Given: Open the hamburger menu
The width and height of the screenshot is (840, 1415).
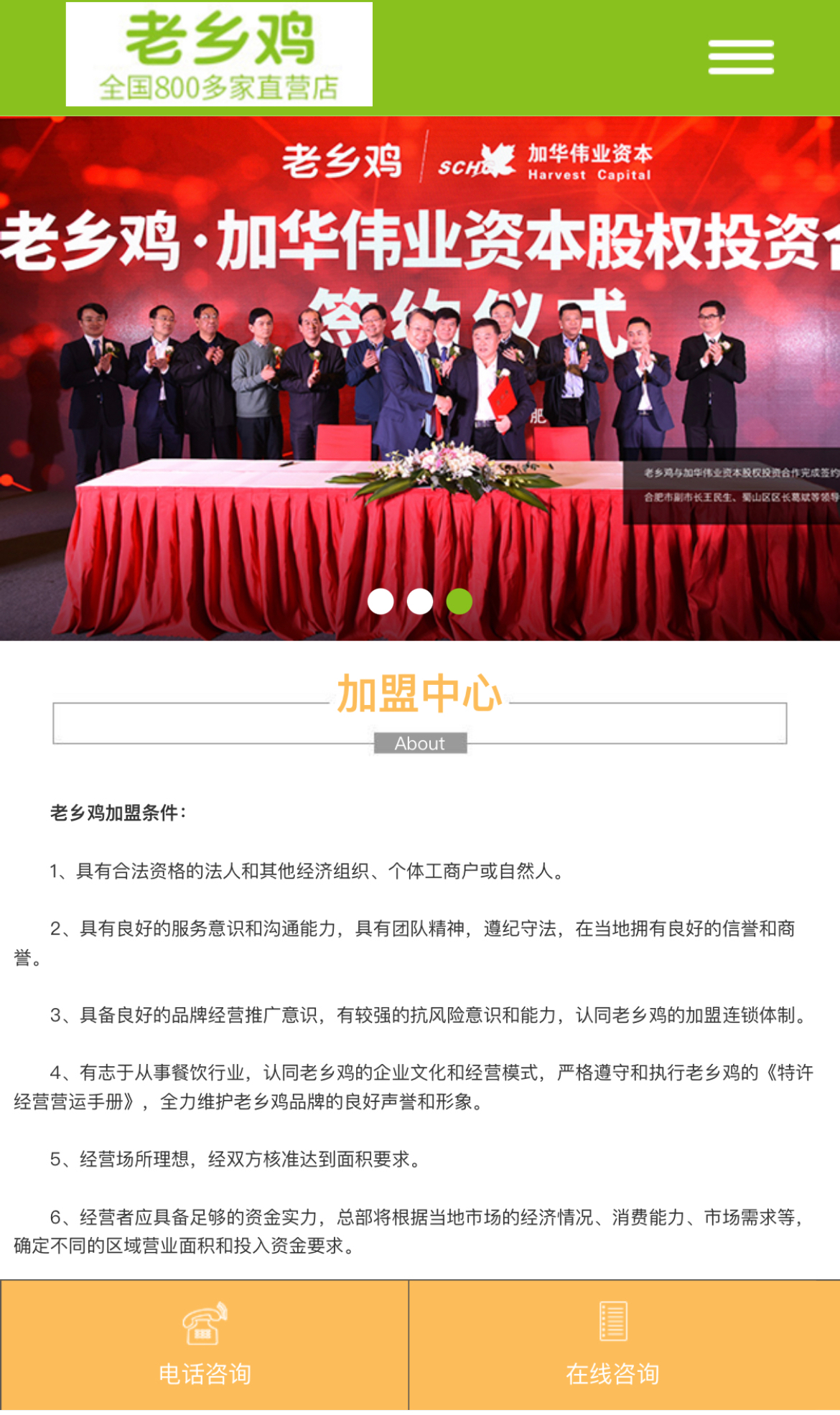Looking at the screenshot, I should (x=740, y=57).
